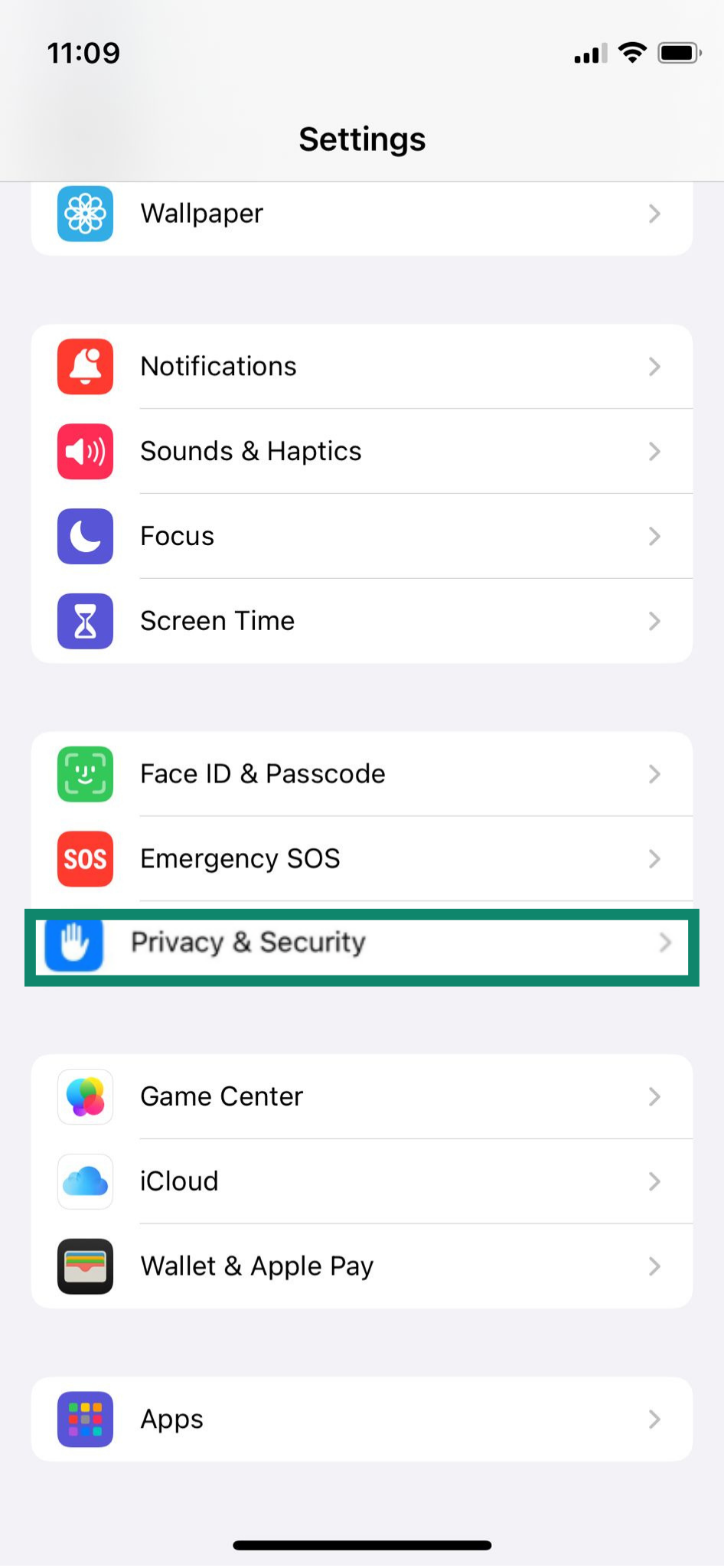This screenshot has height=1568, width=724.
Task: Tap the red SOS icon
Action: [x=84, y=859]
